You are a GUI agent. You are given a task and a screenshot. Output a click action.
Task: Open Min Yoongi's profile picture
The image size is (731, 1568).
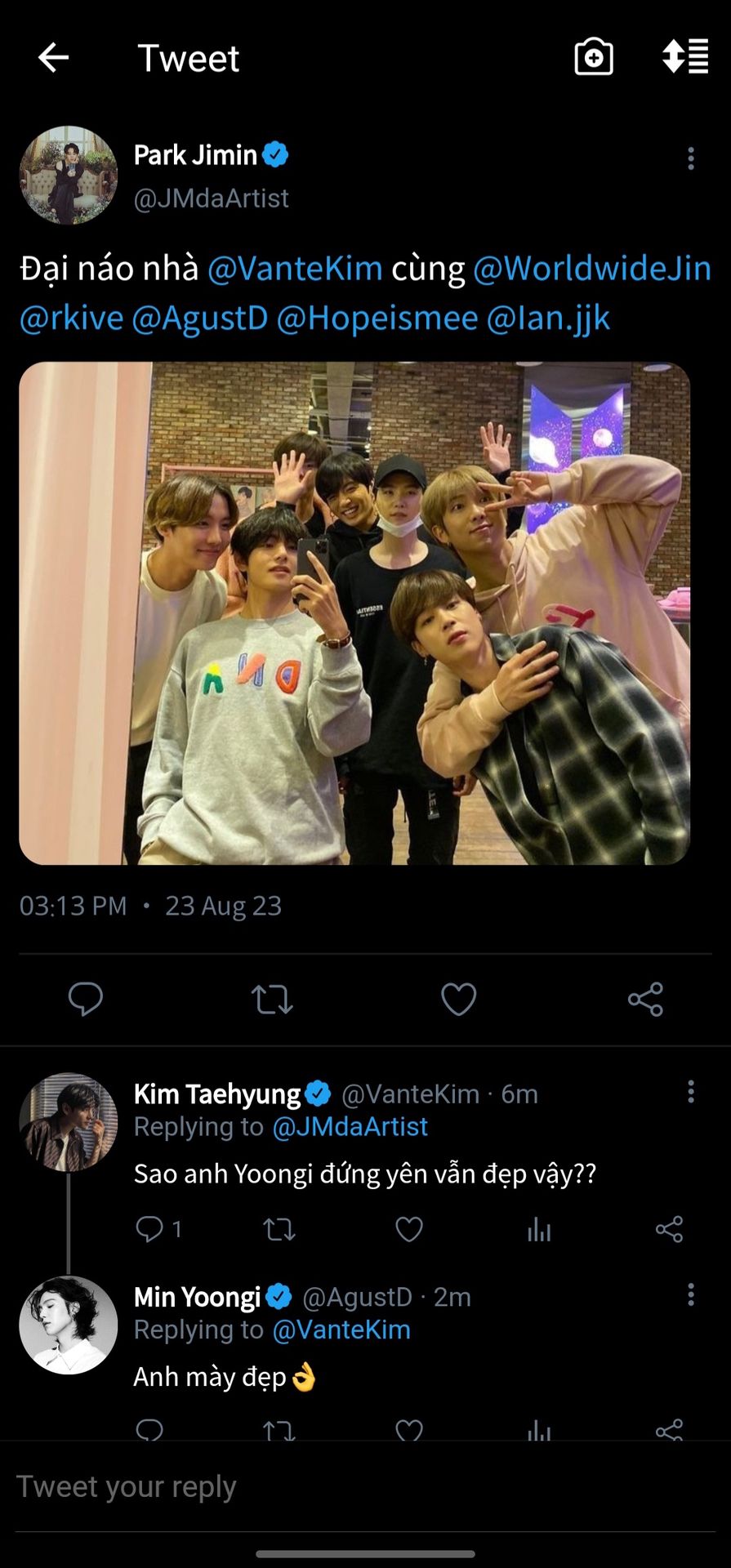click(68, 1325)
